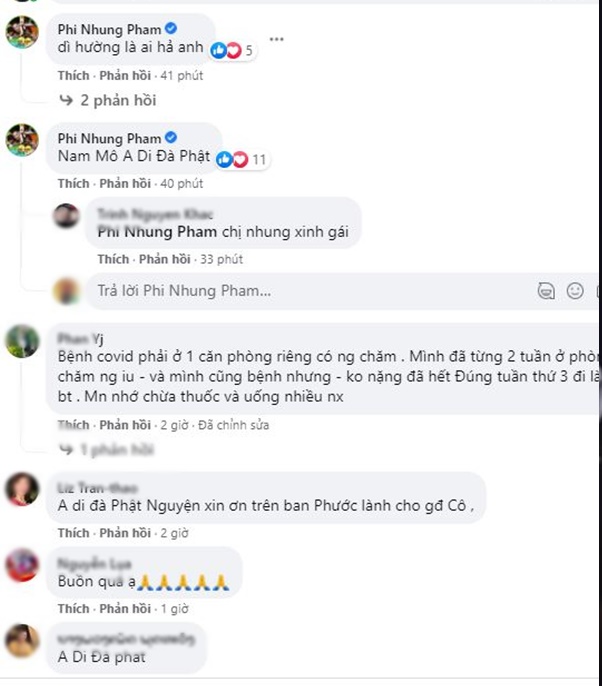The width and height of the screenshot is (602, 686).
Task: Like the "A di đà Phật Nguyện xin" comment
Action: tap(73, 532)
